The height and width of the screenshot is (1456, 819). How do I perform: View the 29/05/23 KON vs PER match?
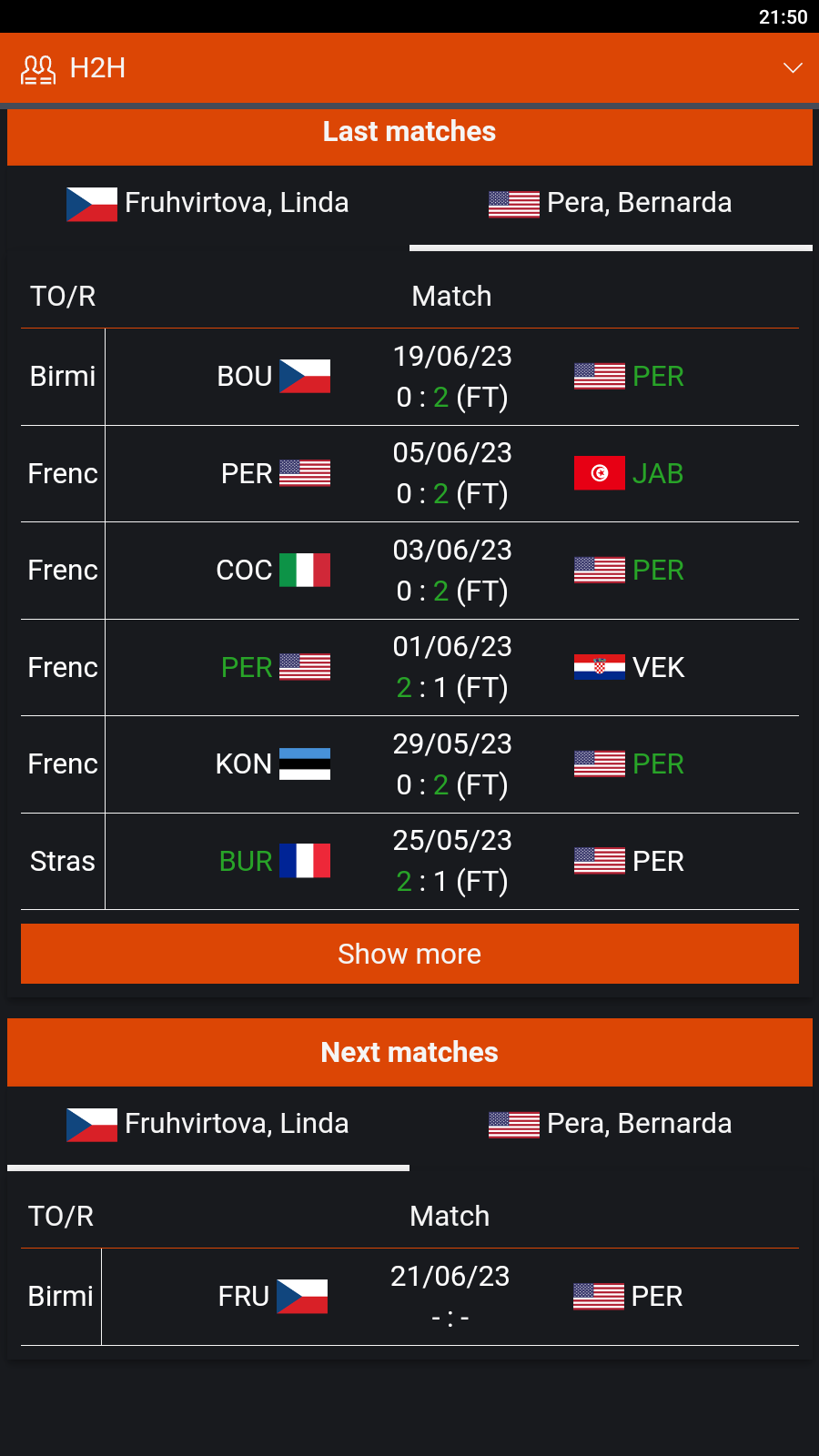click(x=452, y=764)
